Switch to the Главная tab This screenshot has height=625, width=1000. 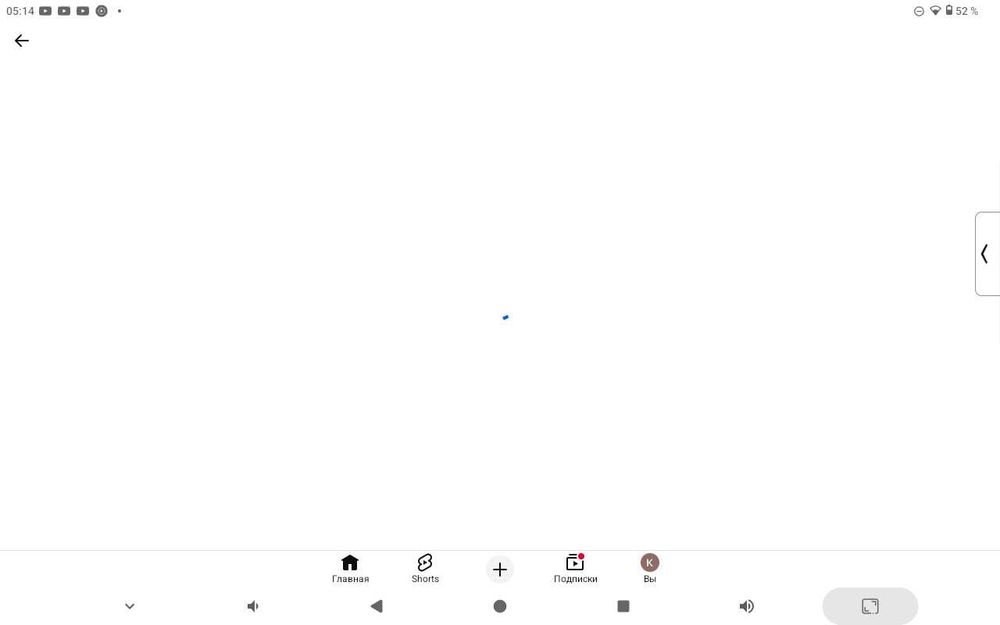[x=350, y=568]
